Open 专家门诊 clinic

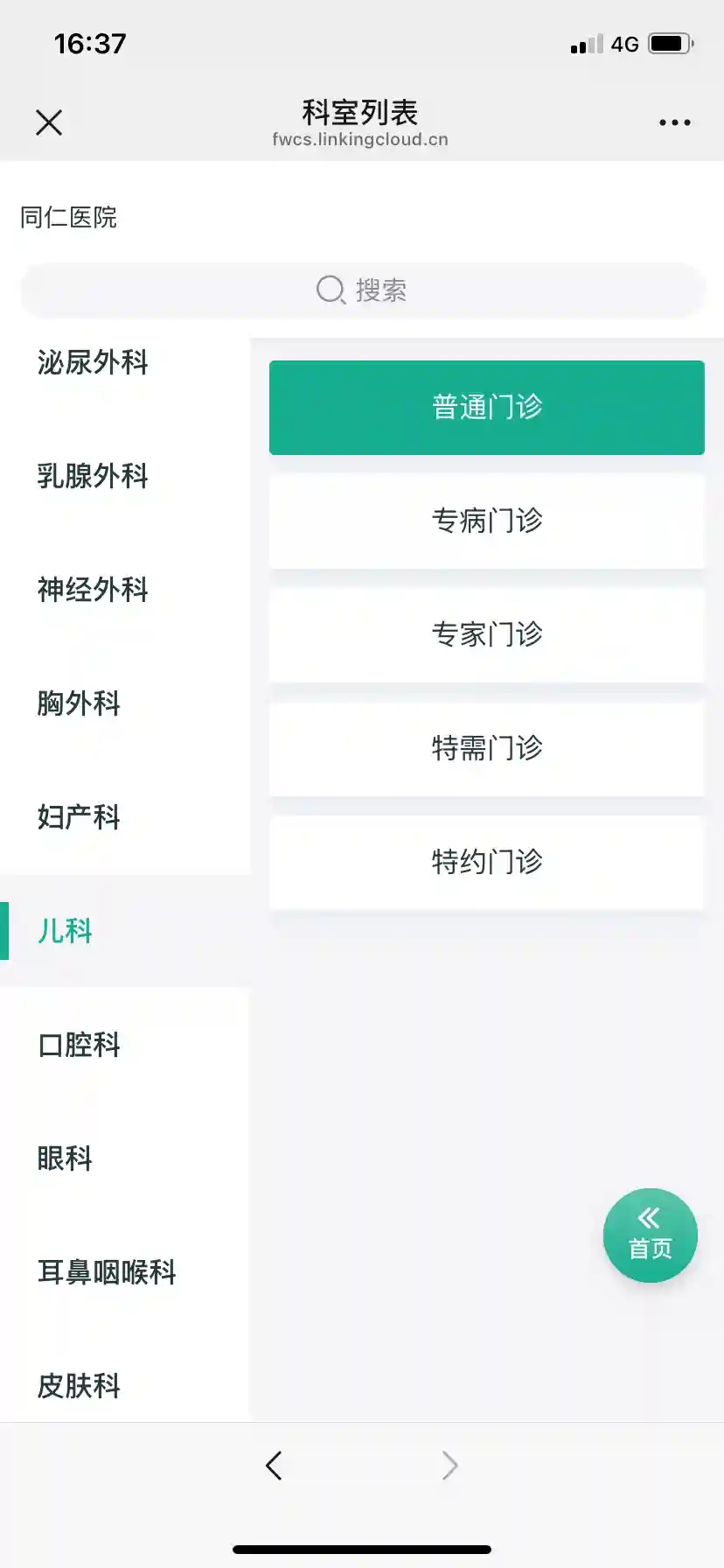pyautogui.click(x=486, y=635)
